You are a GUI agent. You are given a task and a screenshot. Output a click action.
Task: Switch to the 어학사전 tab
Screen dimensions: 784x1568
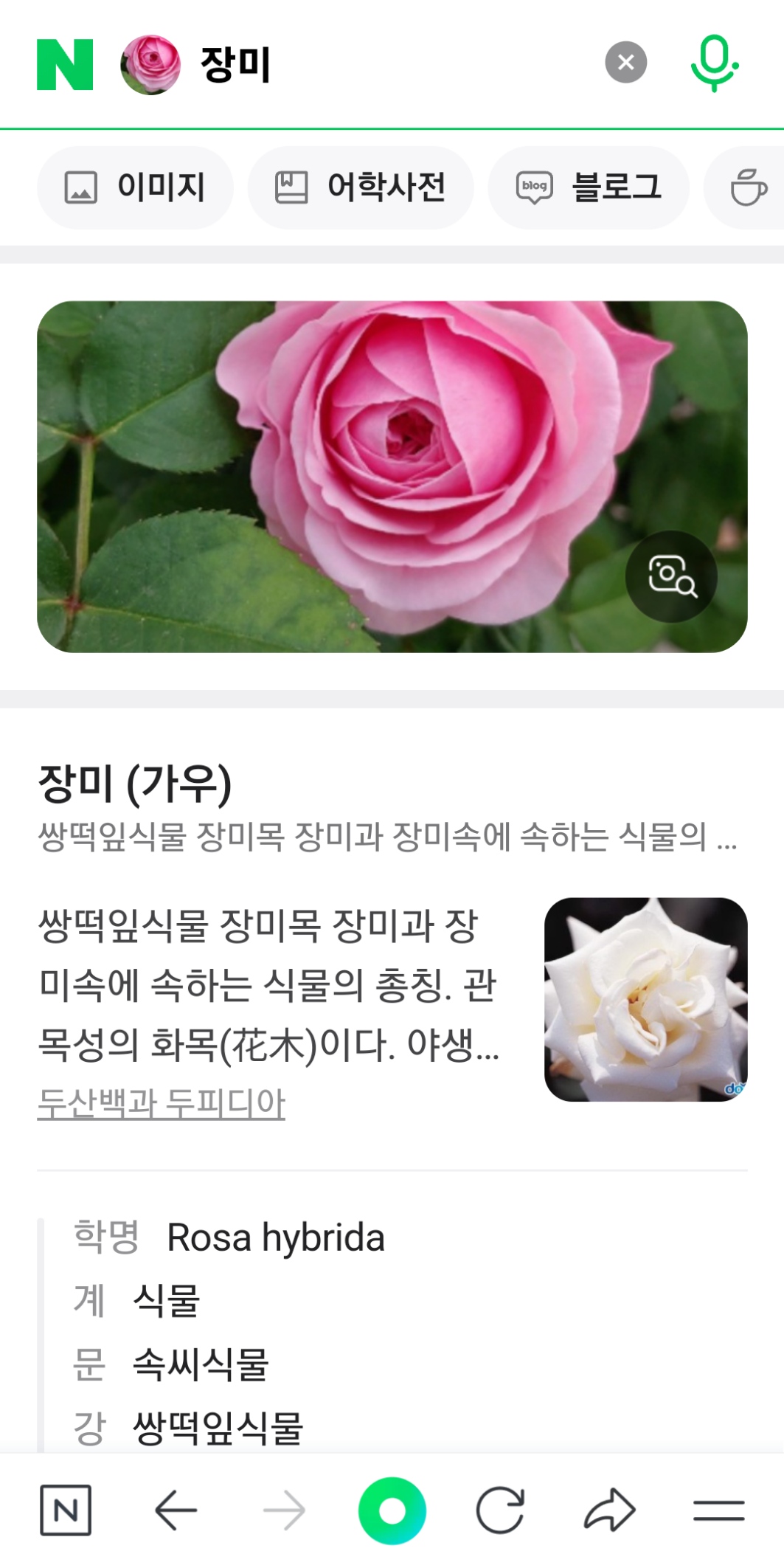[x=361, y=187]
